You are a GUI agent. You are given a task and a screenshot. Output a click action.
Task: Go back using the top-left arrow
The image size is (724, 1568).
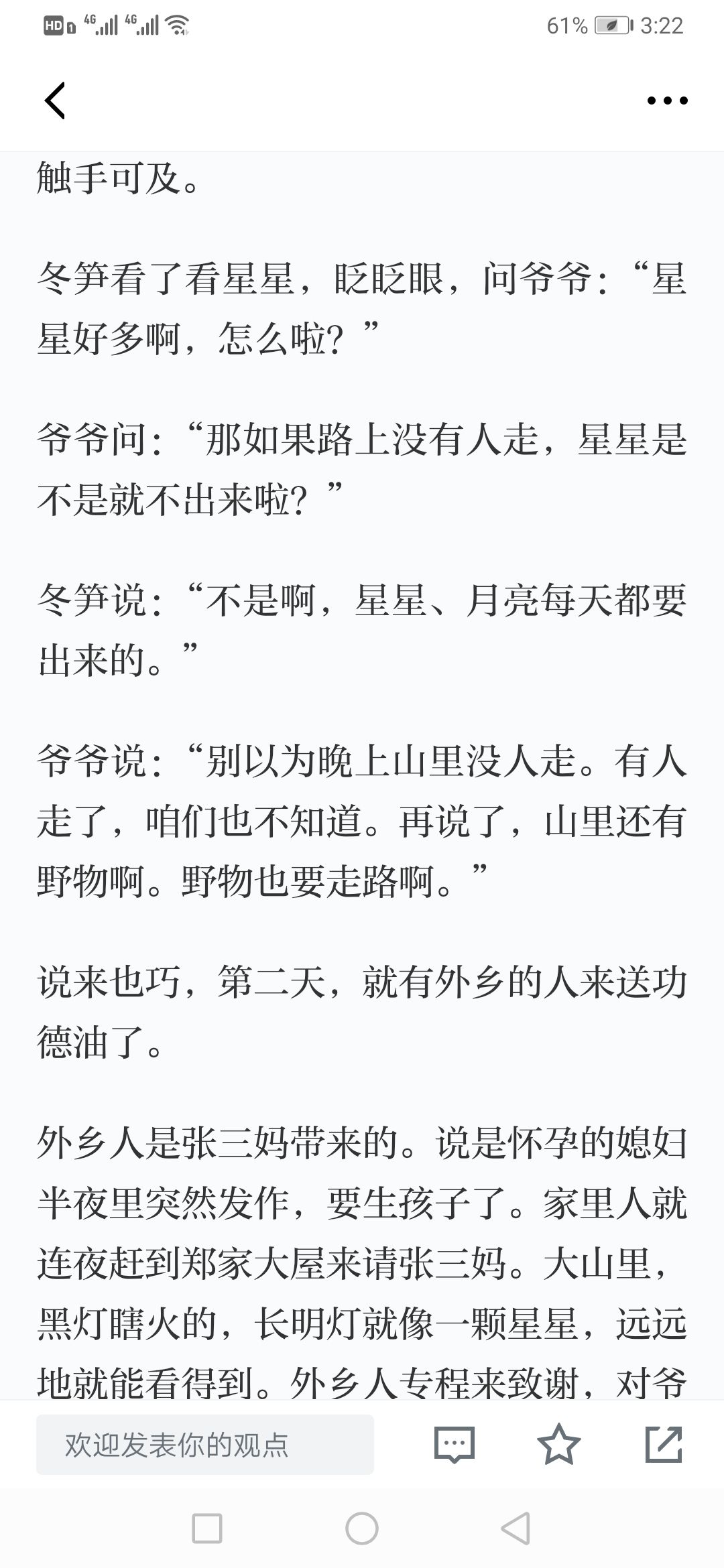click(55, 101)
